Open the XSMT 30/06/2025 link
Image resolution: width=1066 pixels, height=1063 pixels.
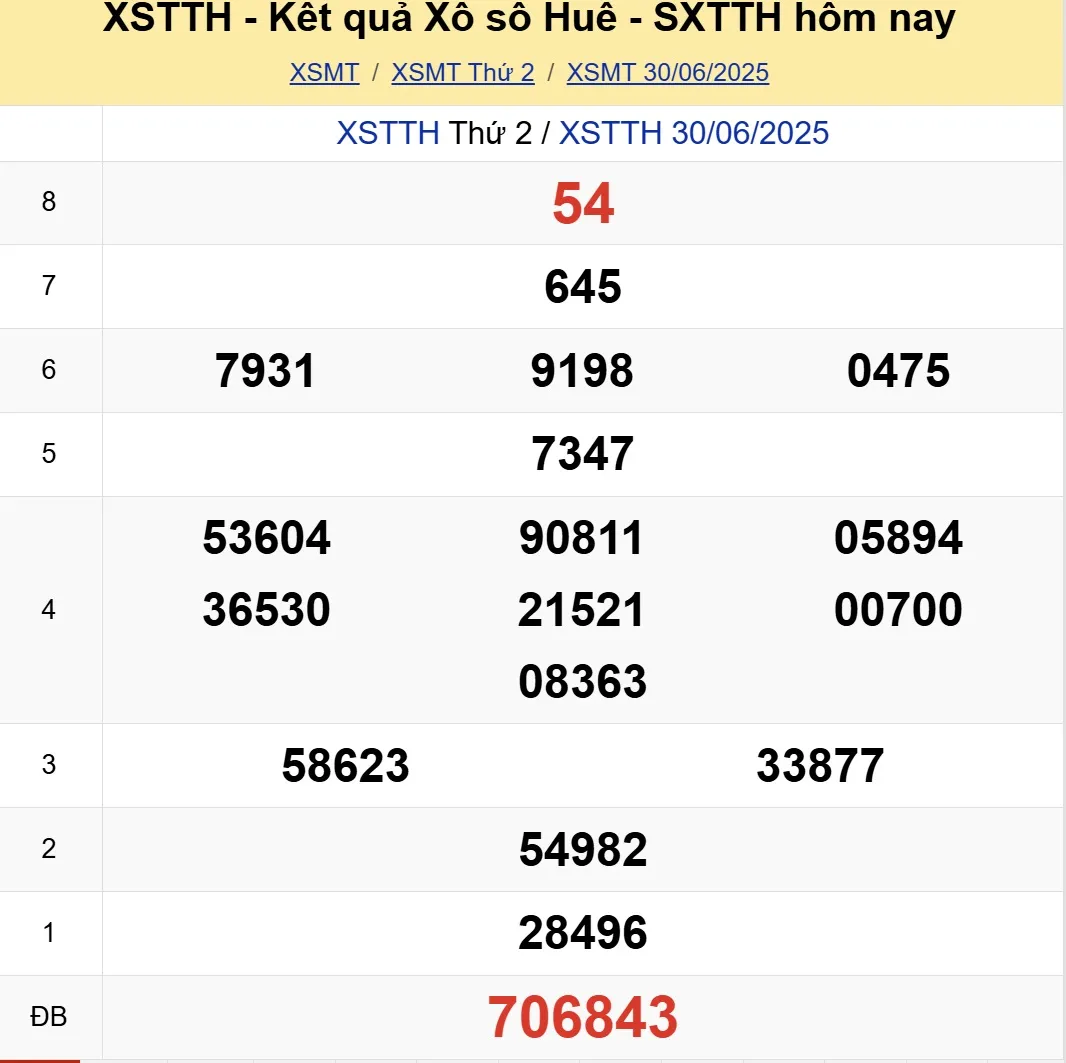(667, 73)
